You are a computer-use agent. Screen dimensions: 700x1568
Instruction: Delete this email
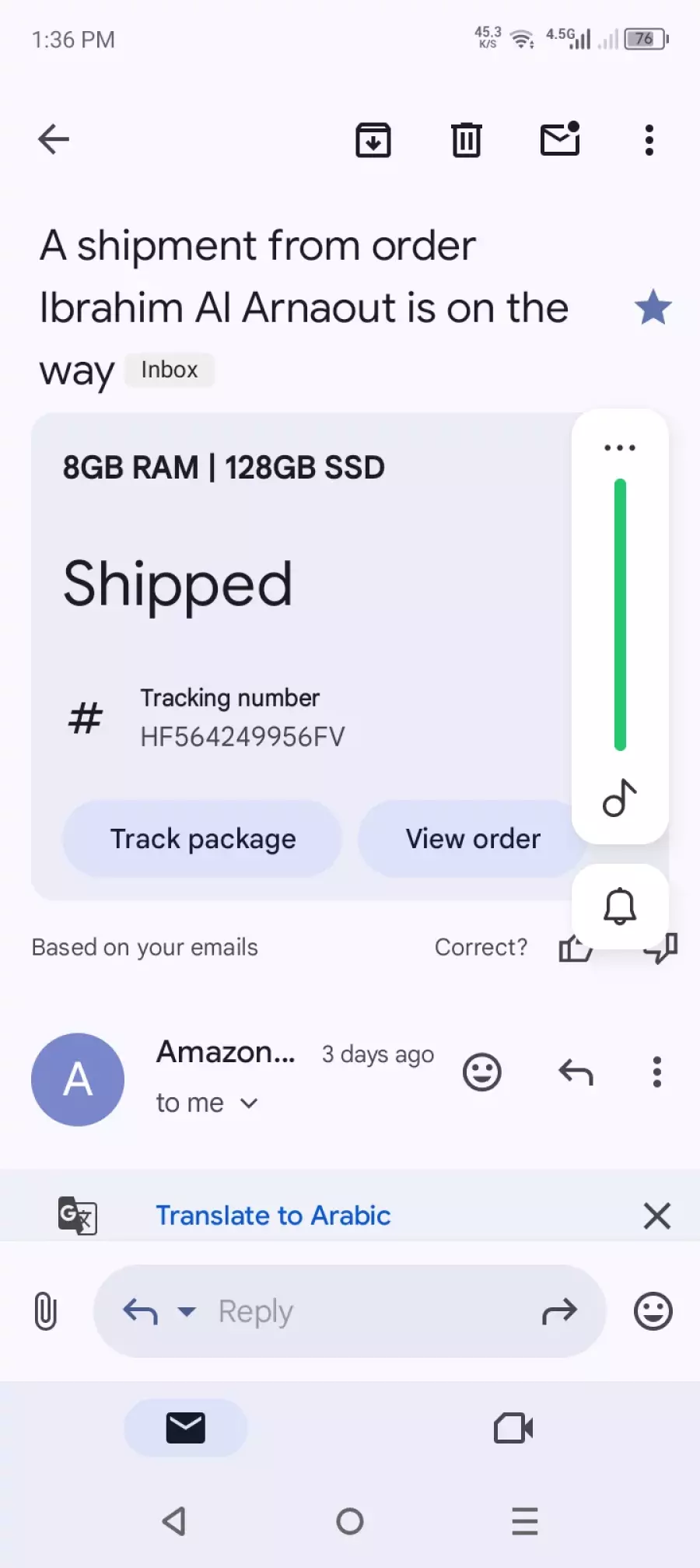[x=467, y=140]
